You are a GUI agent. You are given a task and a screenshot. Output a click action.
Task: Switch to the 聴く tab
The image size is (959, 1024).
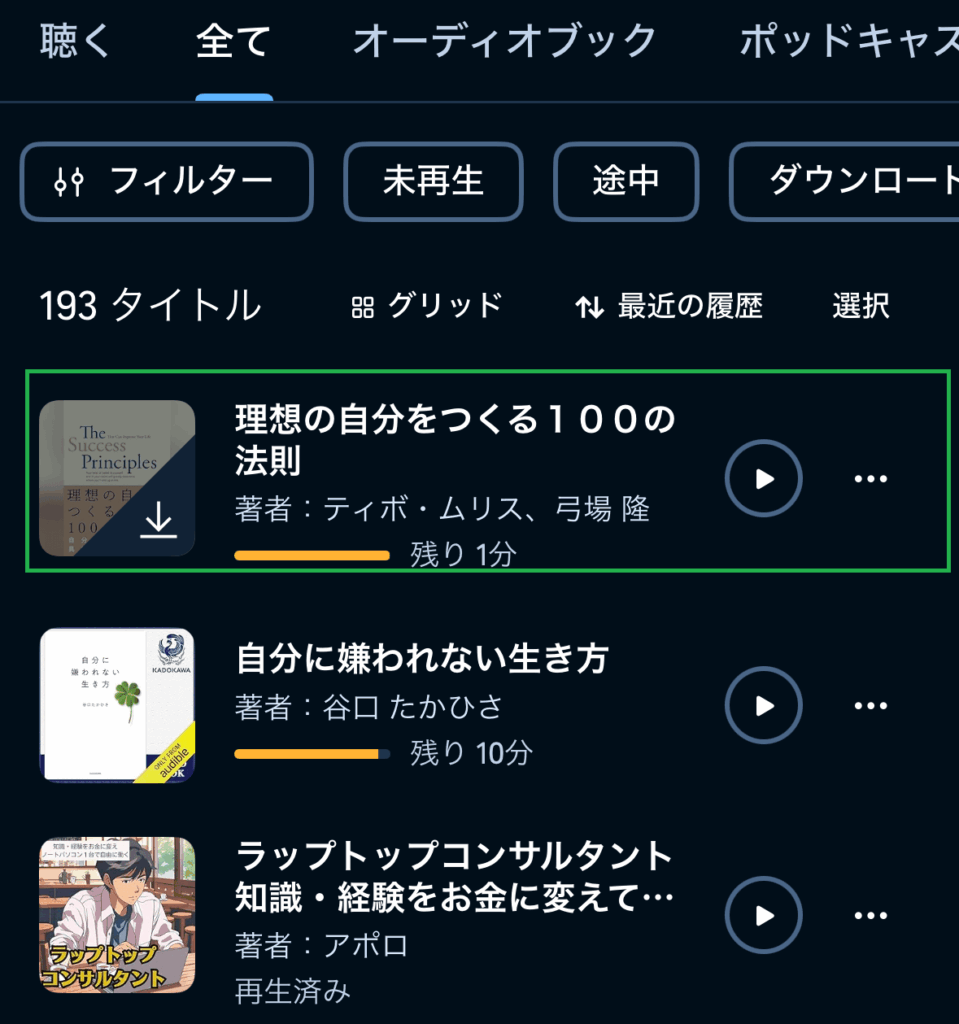click(75, 42)
